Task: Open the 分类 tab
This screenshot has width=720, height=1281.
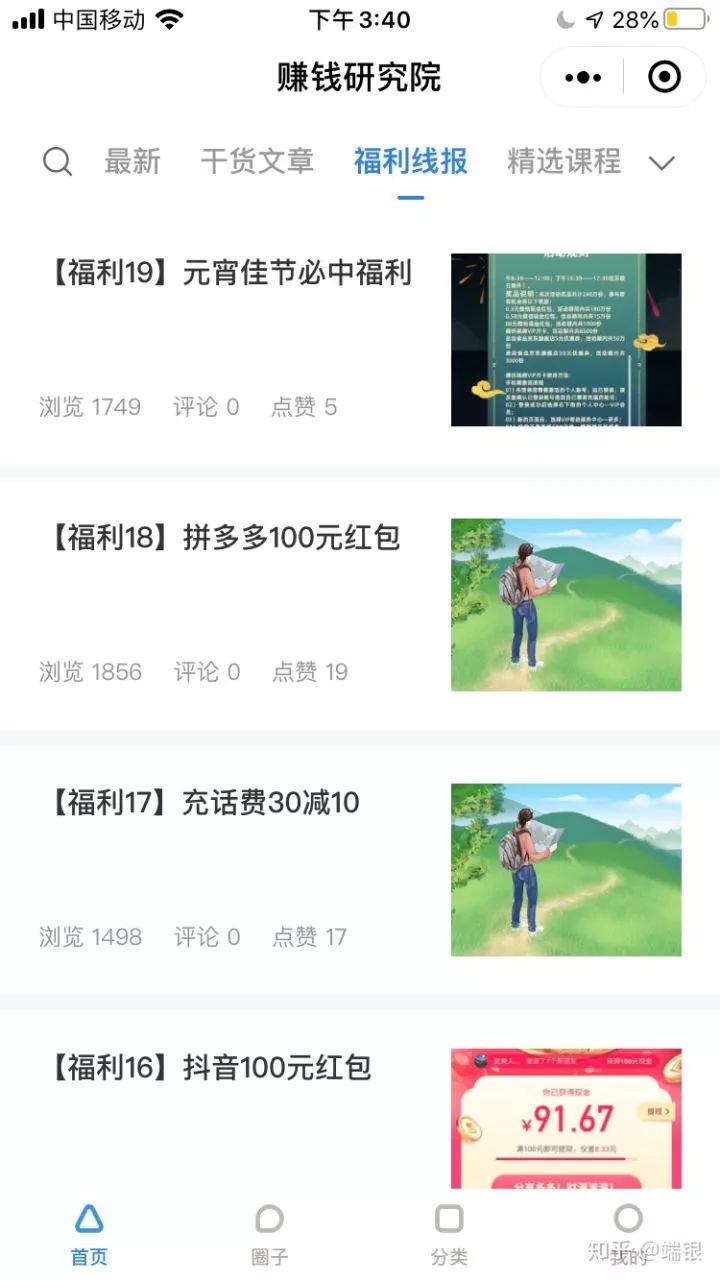Action: 449,1235
